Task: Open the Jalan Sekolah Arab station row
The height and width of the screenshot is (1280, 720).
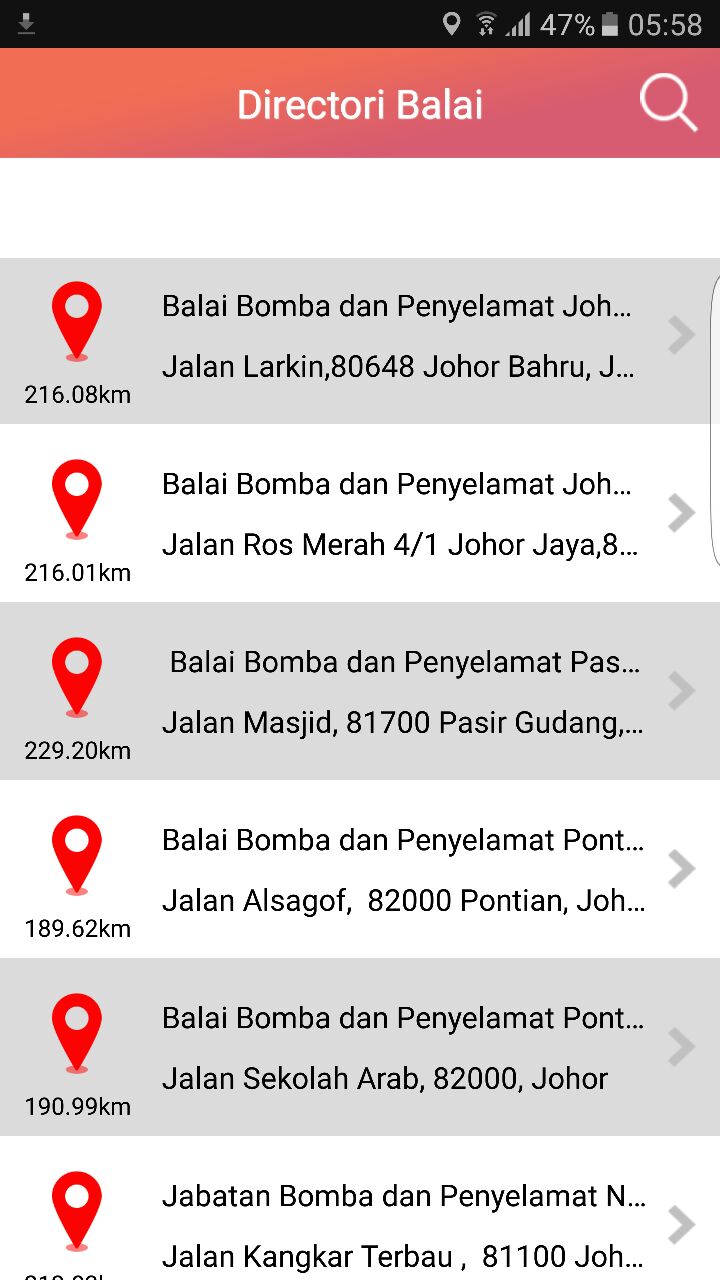Action: pyautogui.click(x=360, y=1047)
